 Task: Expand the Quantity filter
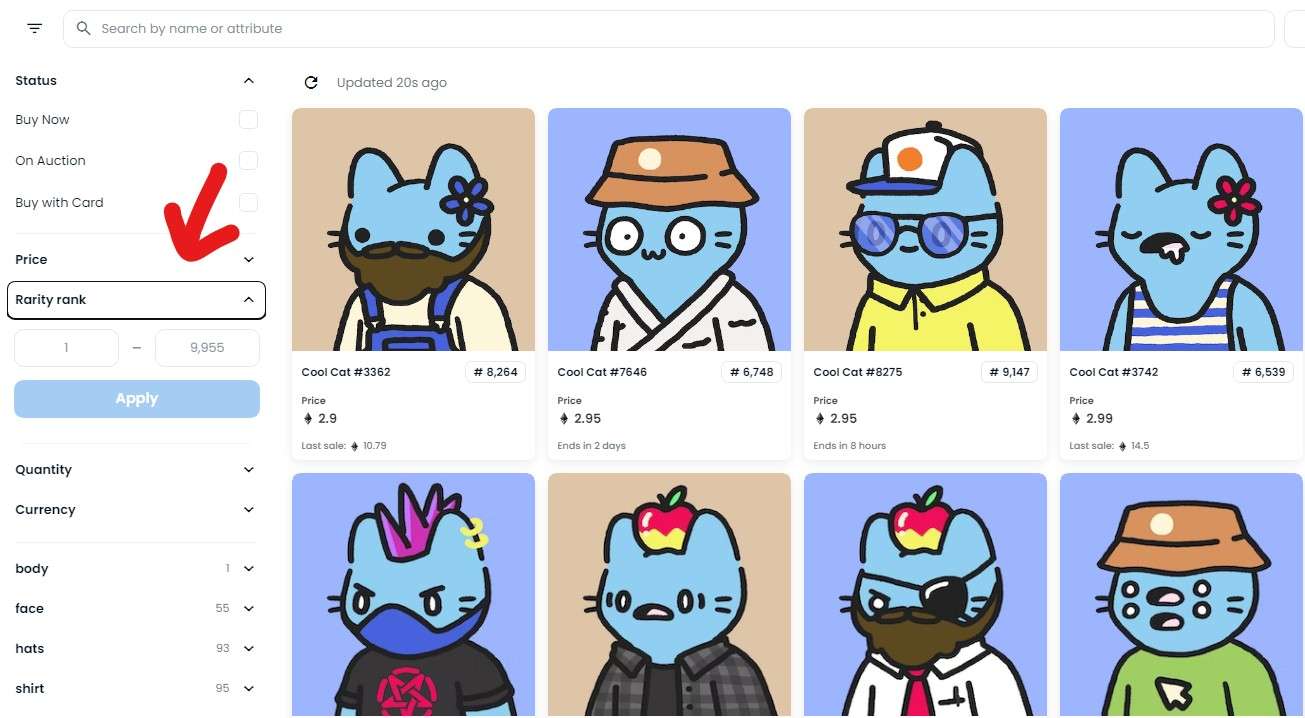pos(249,470)
